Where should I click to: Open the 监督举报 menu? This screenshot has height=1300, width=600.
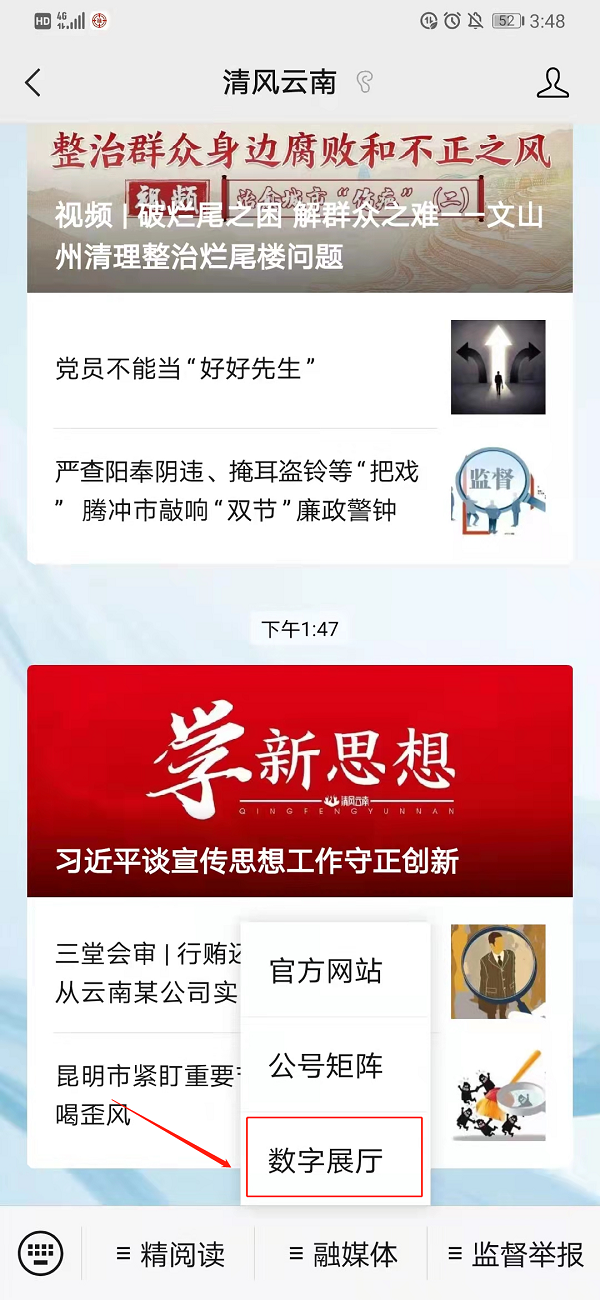(515, 1254)
